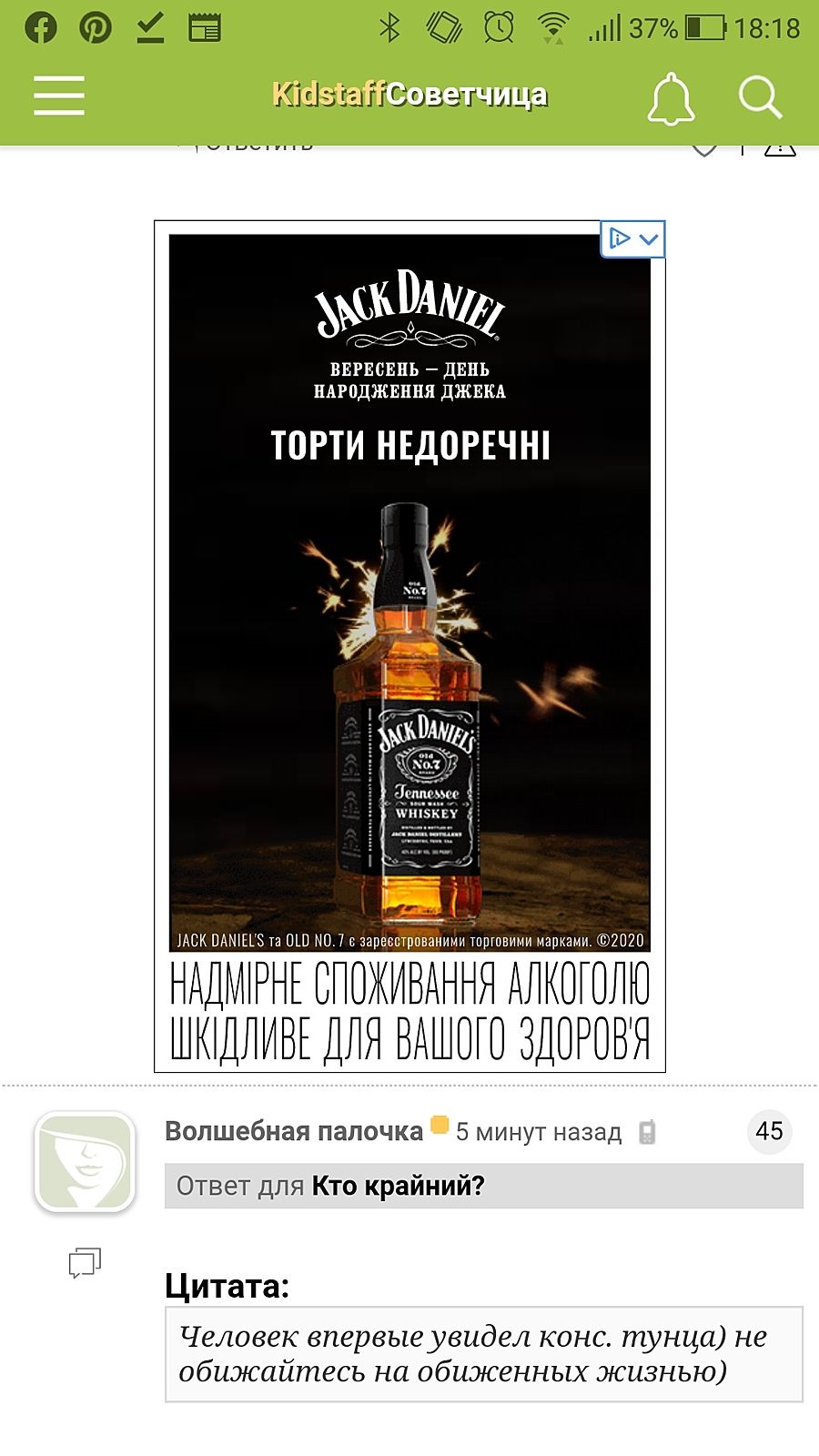This screenshot has width=819, height=1456.
Task: Open the AdChoices options on the ad
Action: (x=634, y=239)
